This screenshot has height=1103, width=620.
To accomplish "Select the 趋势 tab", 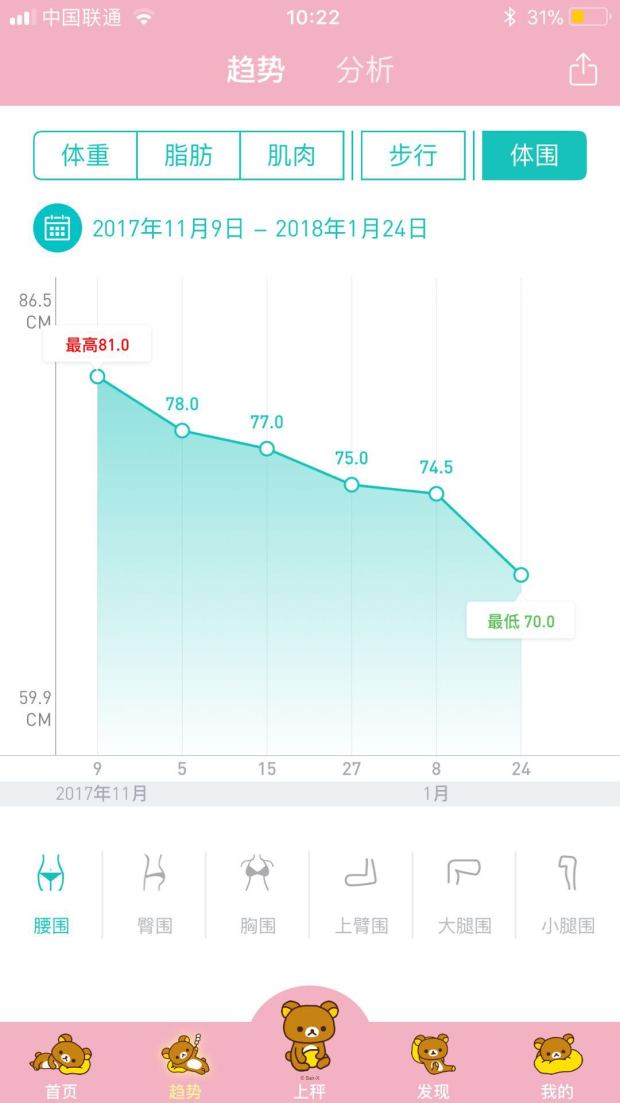I will click(255, 70).
